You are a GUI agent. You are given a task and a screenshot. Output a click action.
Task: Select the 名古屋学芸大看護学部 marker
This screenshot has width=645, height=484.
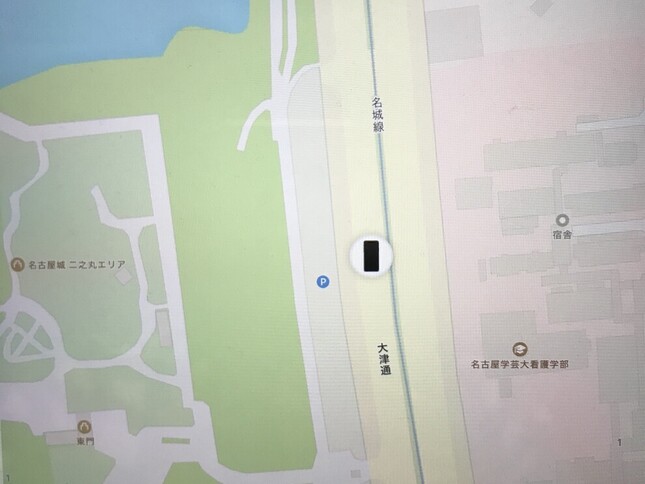[519, 348]
